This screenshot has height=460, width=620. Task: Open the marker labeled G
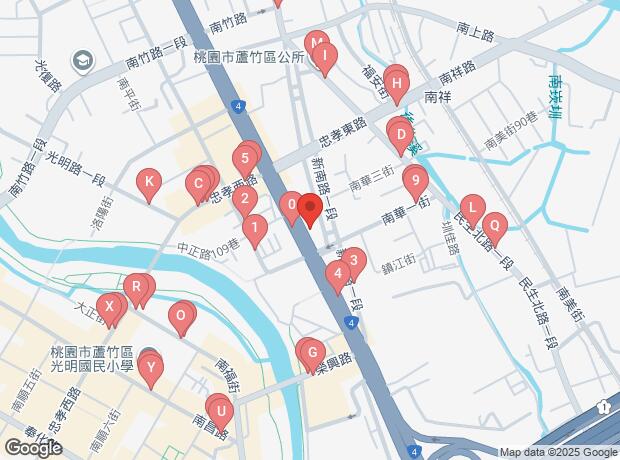312,352
